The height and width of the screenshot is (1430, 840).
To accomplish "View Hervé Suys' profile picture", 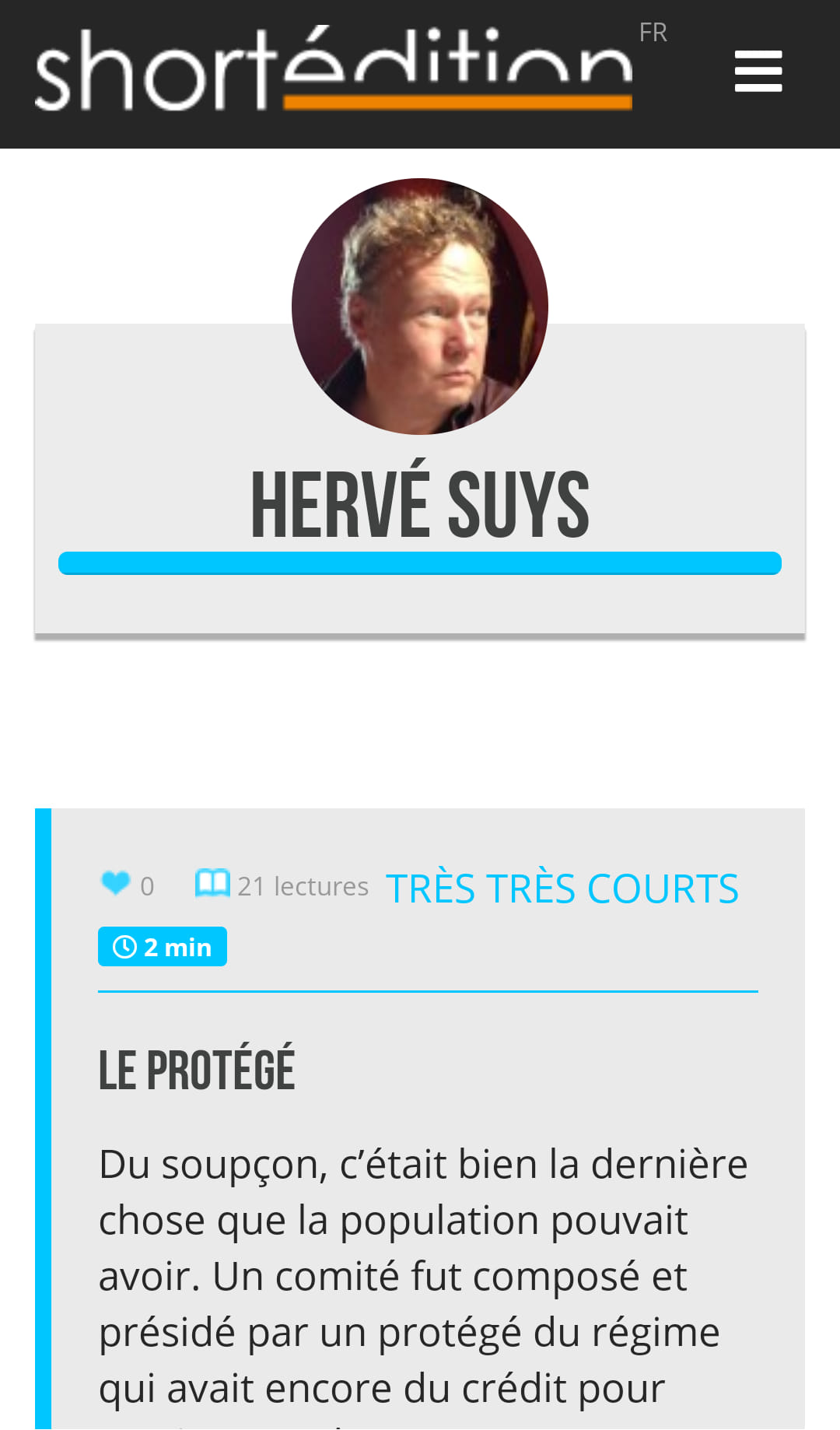I will coord(420,306).
